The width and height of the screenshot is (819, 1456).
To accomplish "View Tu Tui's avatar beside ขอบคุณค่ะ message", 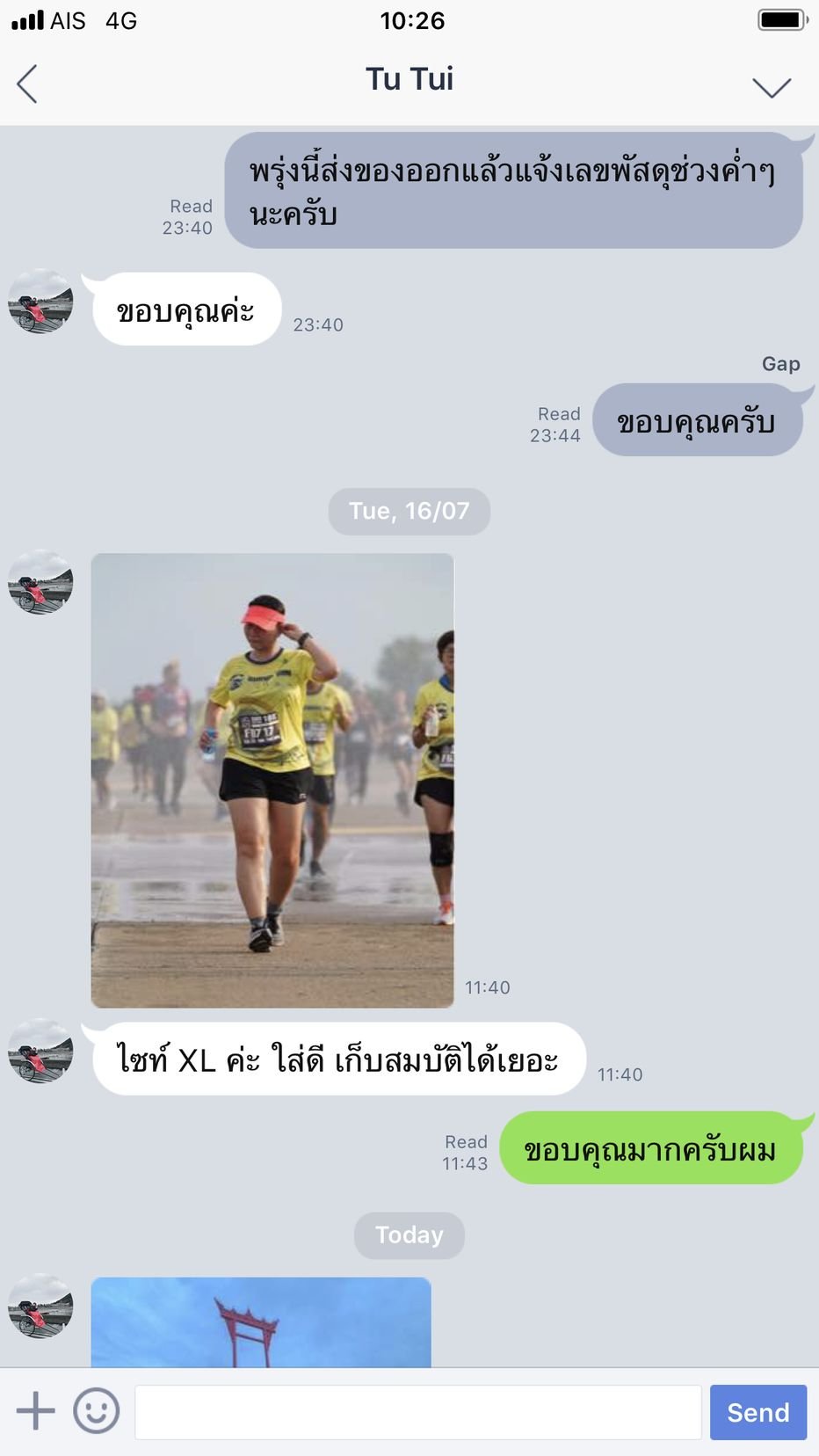I will pyautogui.click(x=40, y=302).
